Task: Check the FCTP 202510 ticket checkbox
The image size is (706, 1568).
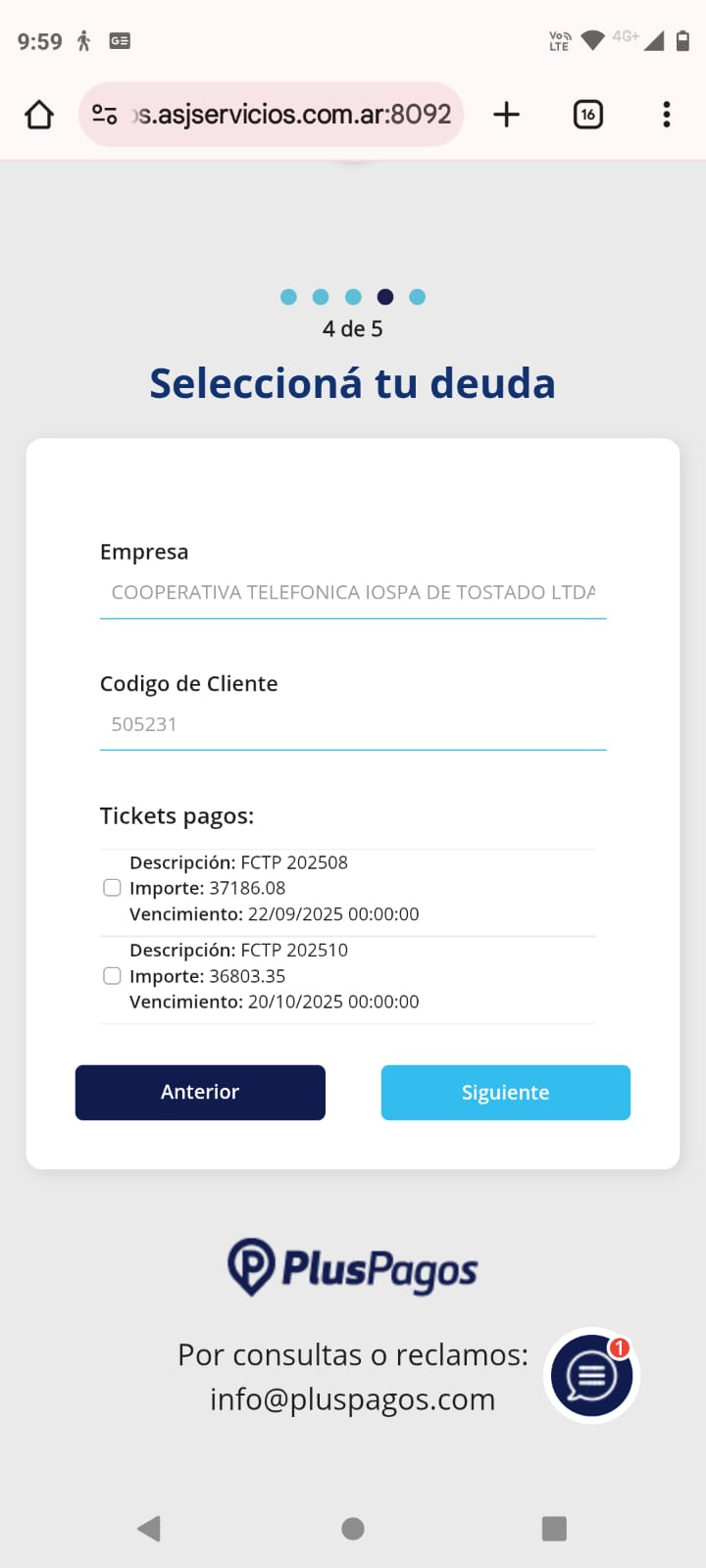Action: 112,976
